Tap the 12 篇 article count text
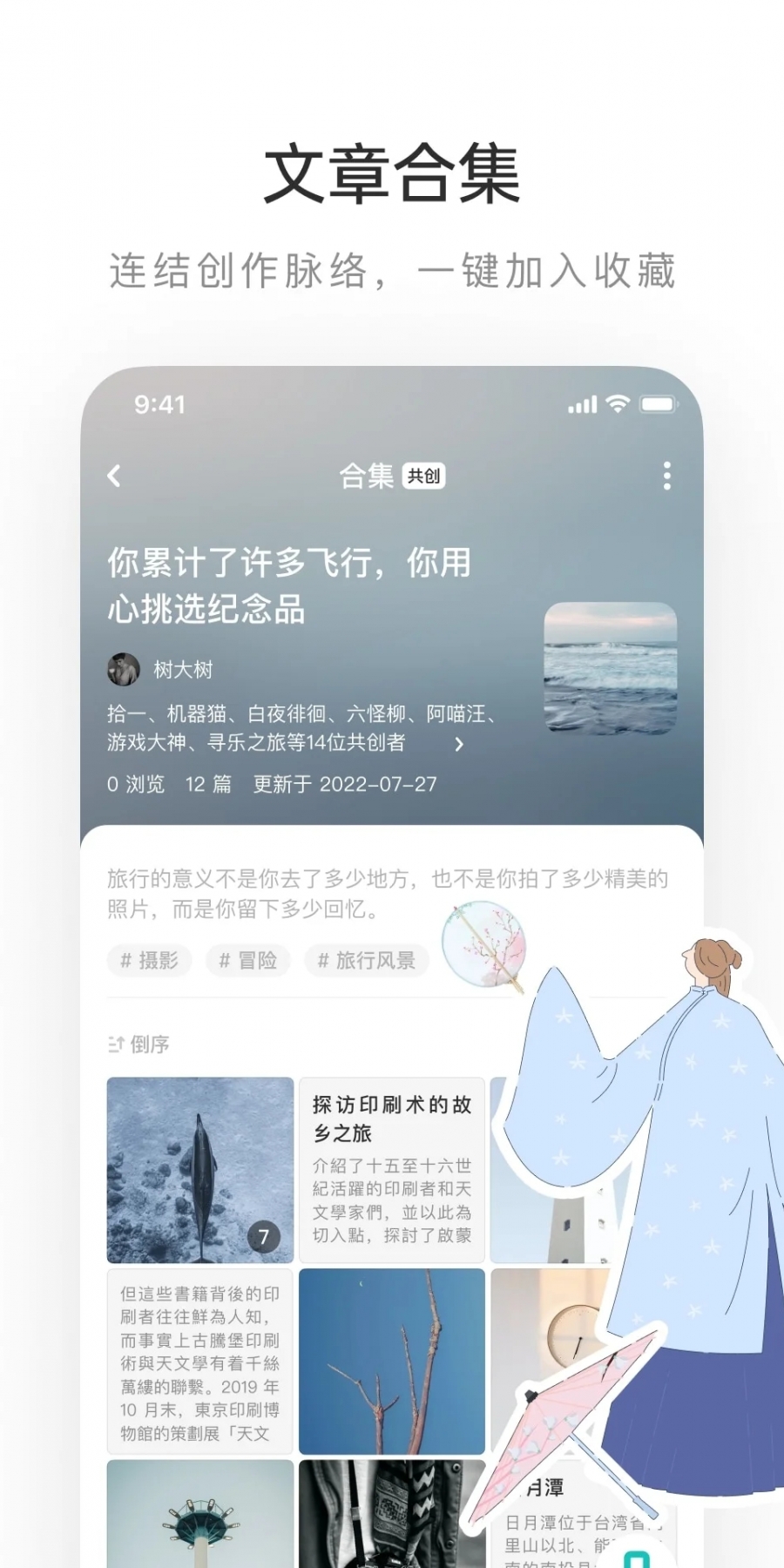Screen dimensions: 784x1568 coord(207,784)
